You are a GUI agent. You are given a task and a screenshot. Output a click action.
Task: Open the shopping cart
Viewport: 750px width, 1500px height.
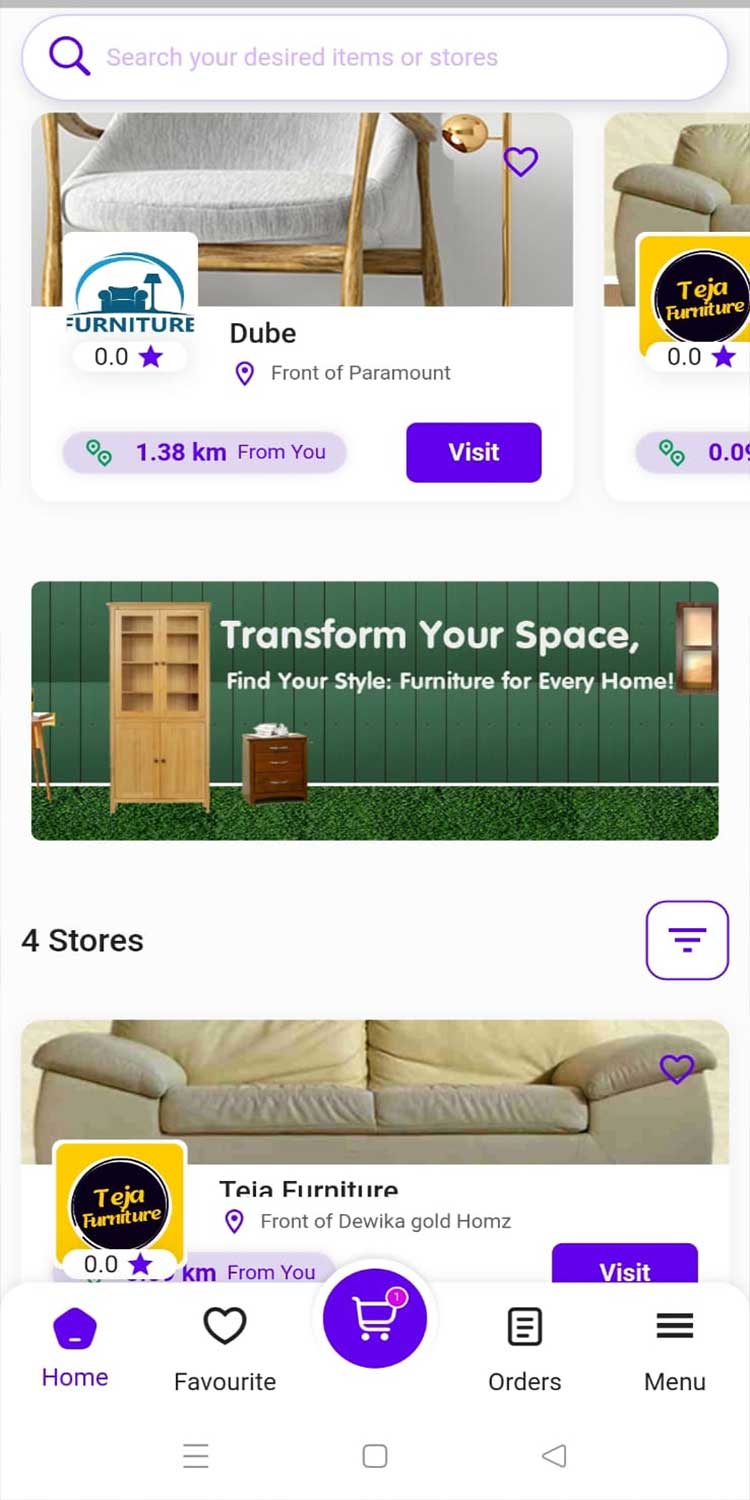(x=375, y=1318)
